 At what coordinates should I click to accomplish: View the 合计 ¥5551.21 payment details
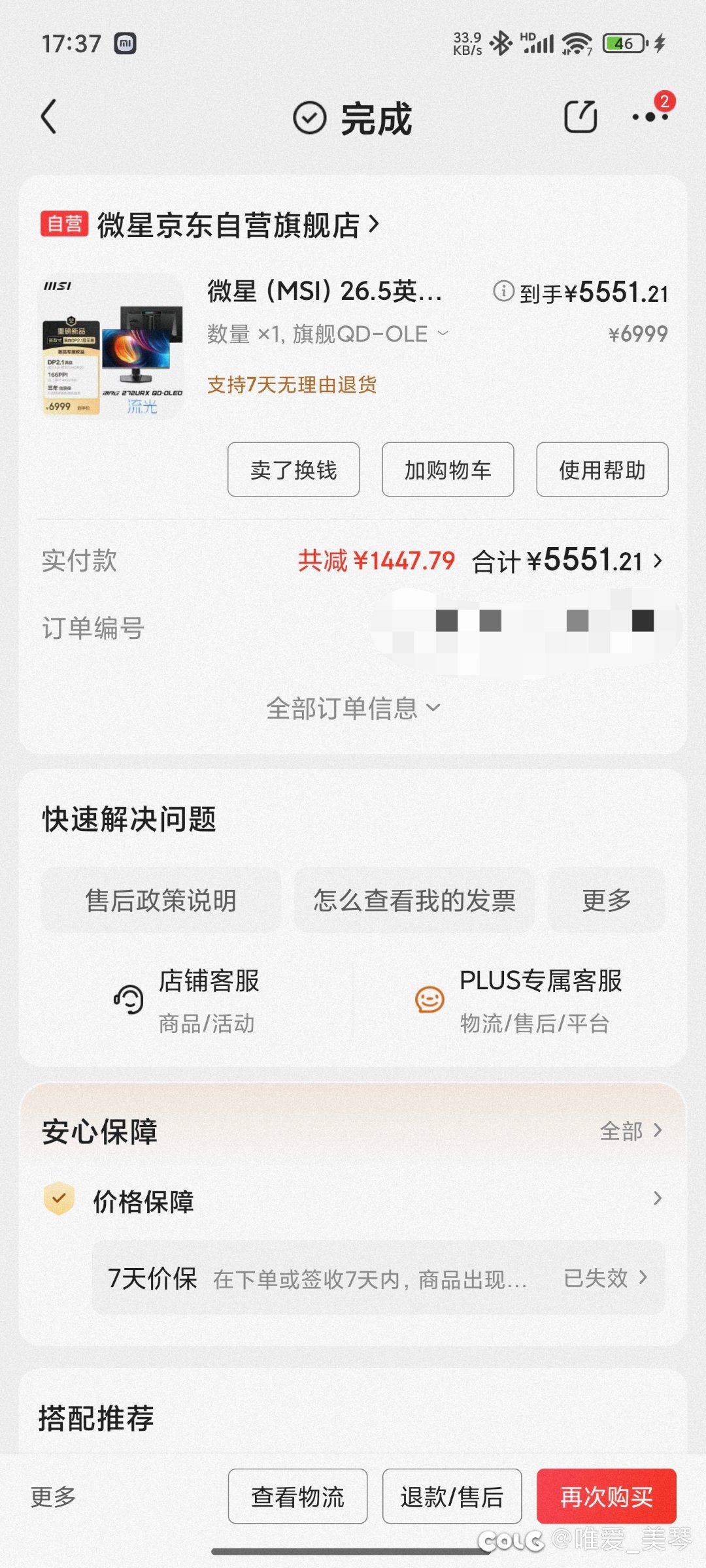pyautogui.click(x=567, y=561)
